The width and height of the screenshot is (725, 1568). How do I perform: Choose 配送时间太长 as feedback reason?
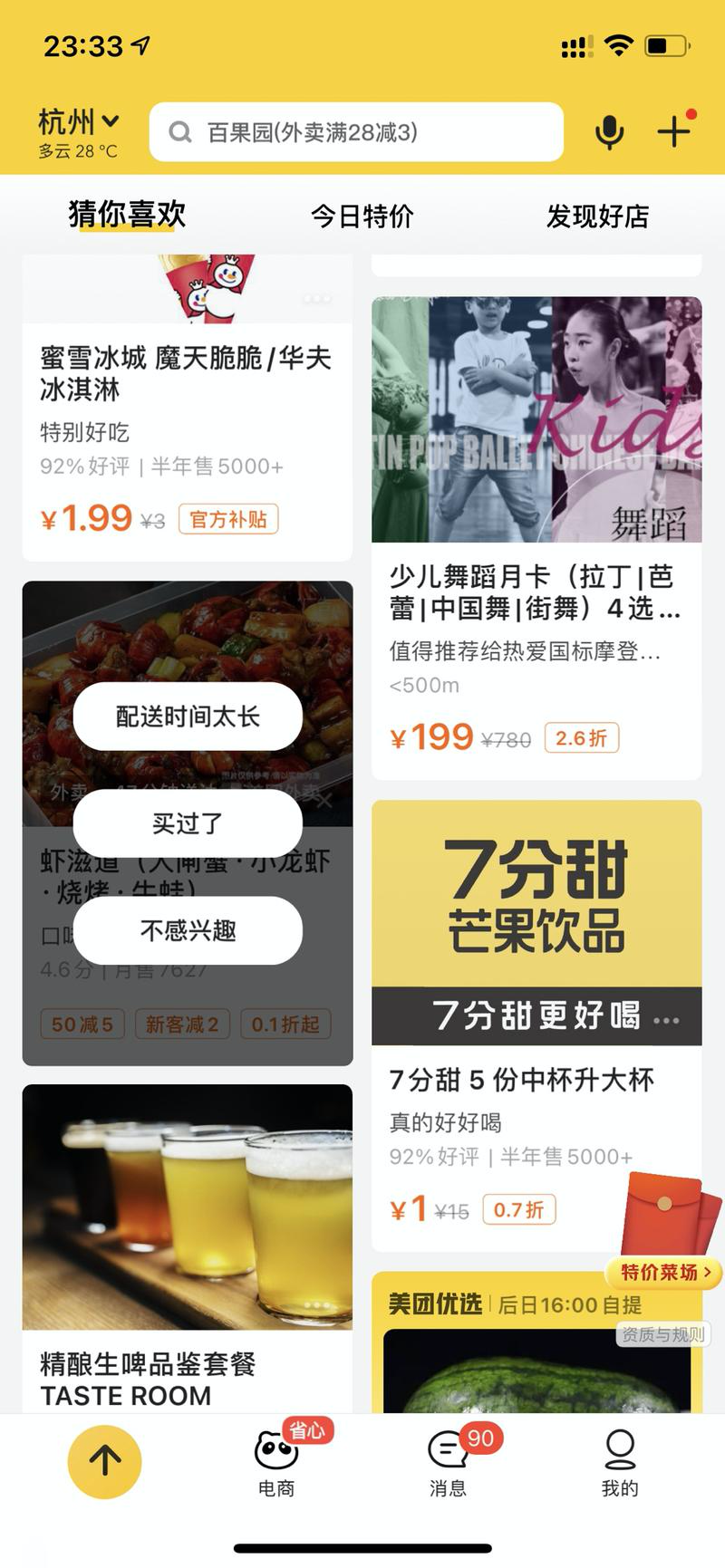coord(188,717)
